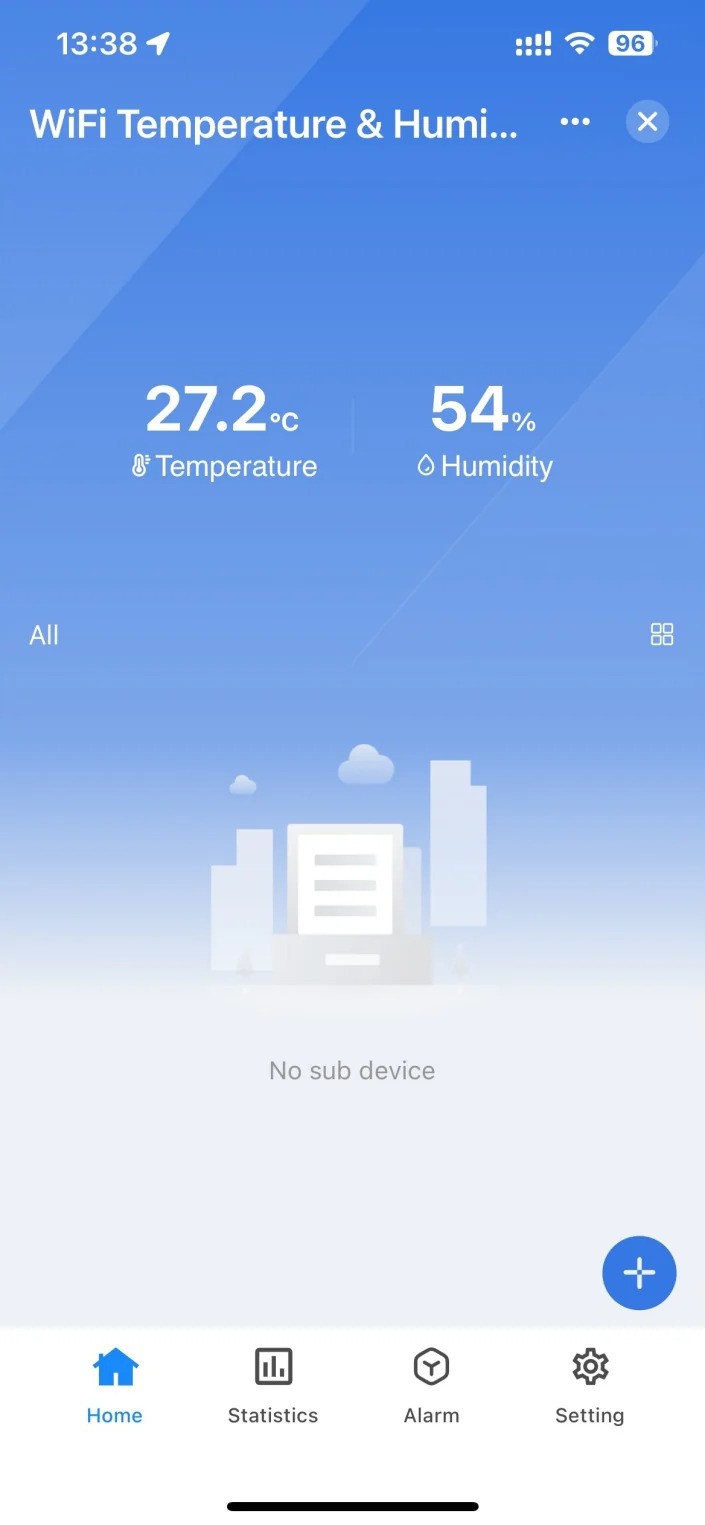Select the All filter

44,635
